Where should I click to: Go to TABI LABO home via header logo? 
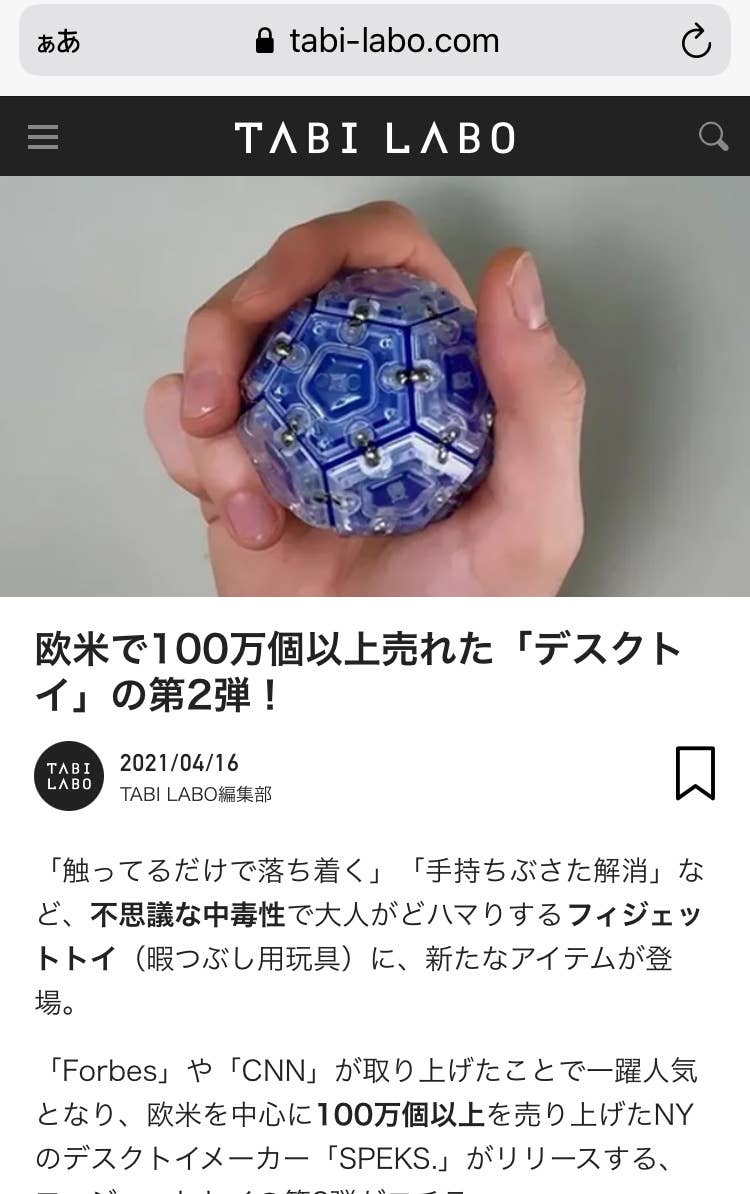point(375,138)
